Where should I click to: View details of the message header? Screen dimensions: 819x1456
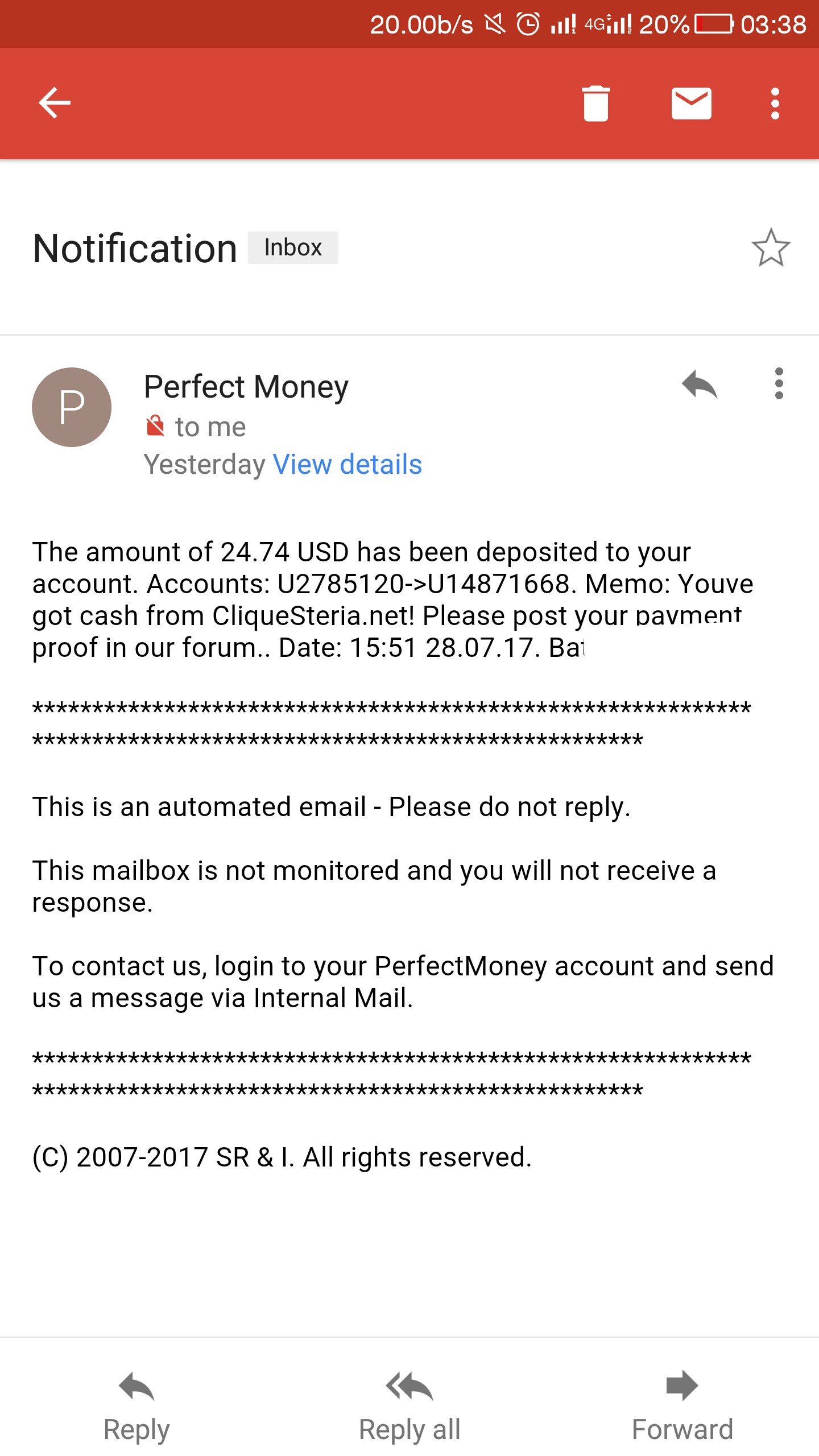tap(347, 465)
